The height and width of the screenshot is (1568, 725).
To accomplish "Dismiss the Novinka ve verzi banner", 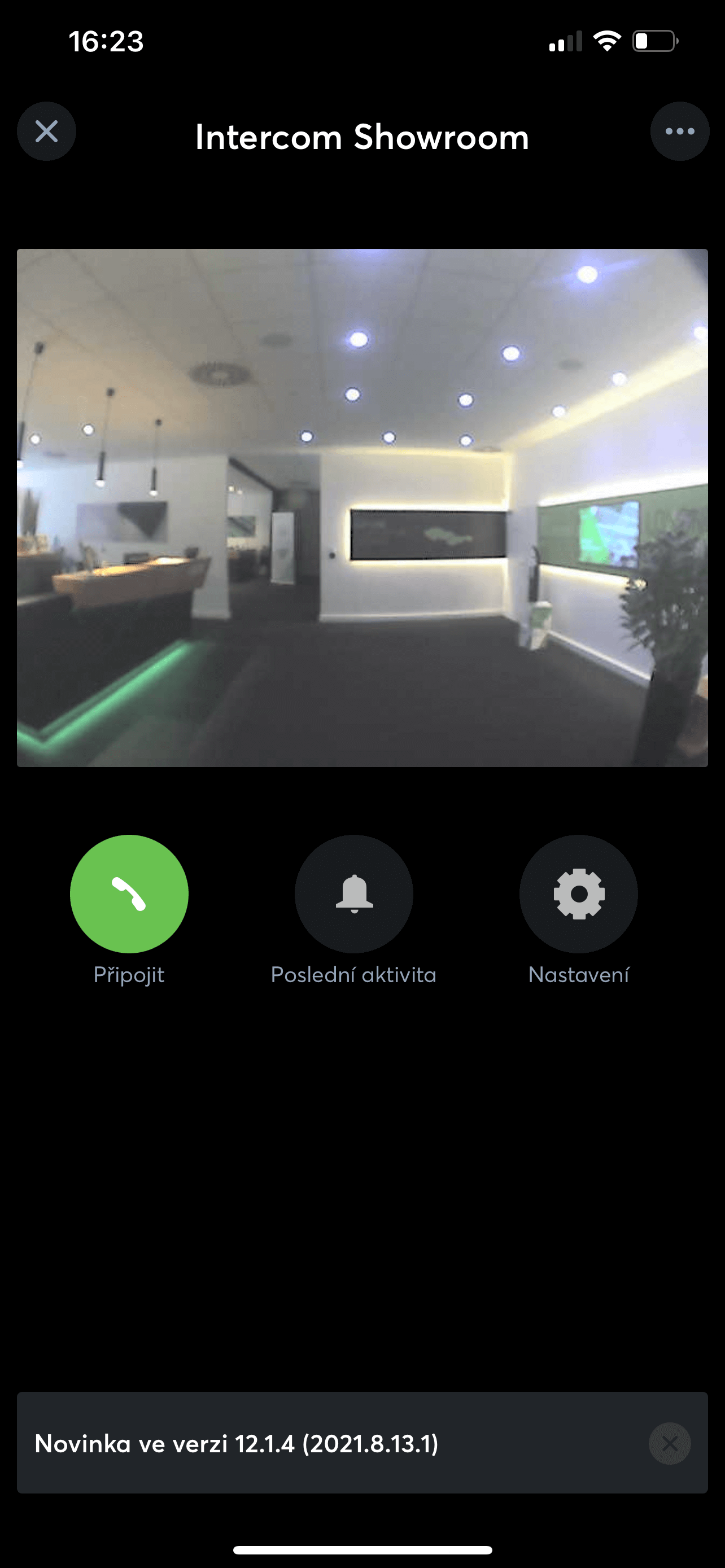I will (670, 1443).
